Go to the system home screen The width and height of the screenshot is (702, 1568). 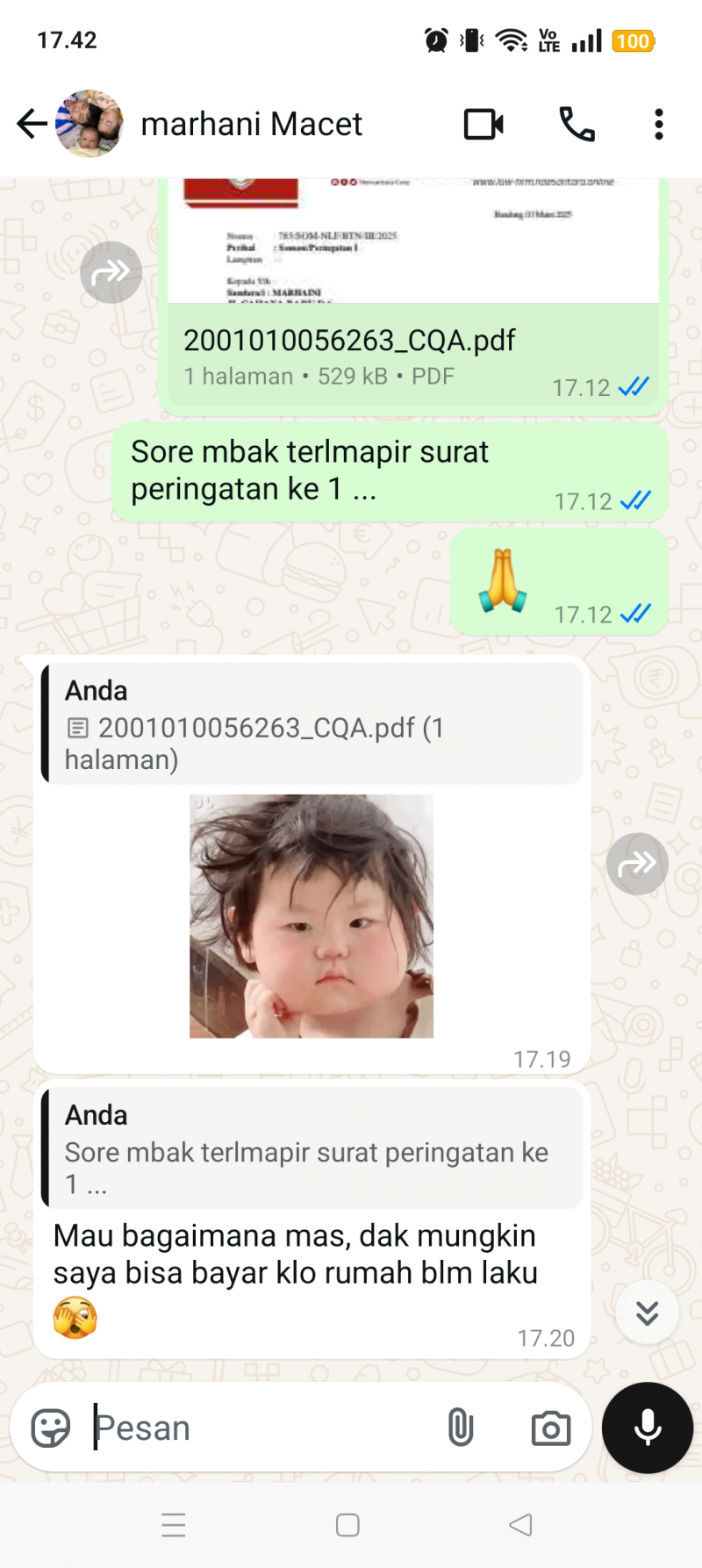coord(347,1525)
